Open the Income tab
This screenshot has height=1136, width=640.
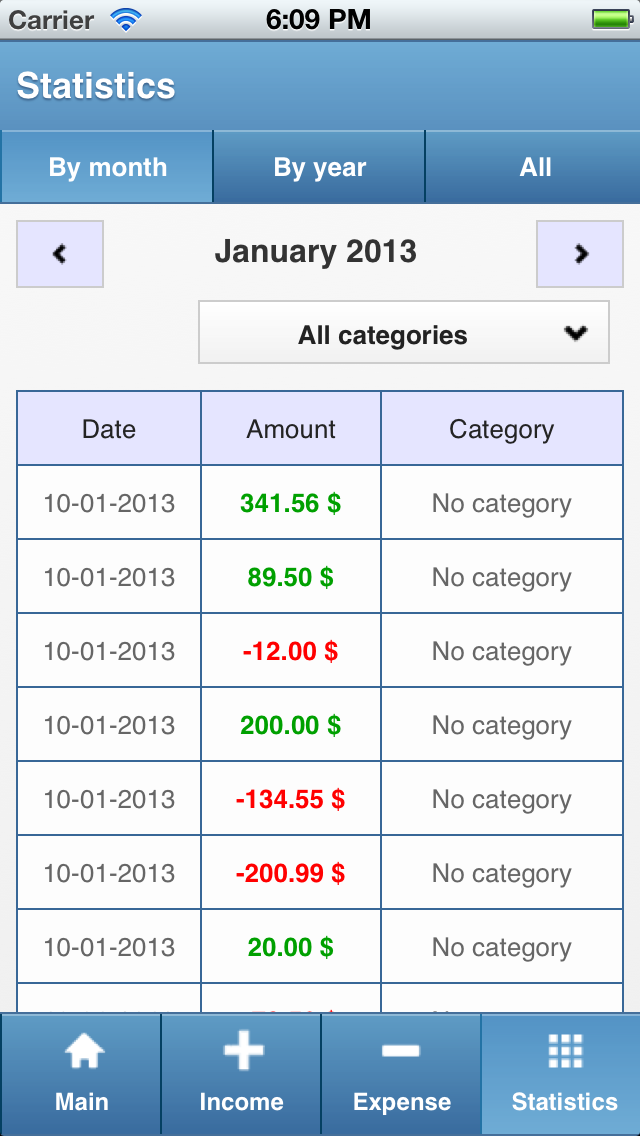pos(241,1075)
